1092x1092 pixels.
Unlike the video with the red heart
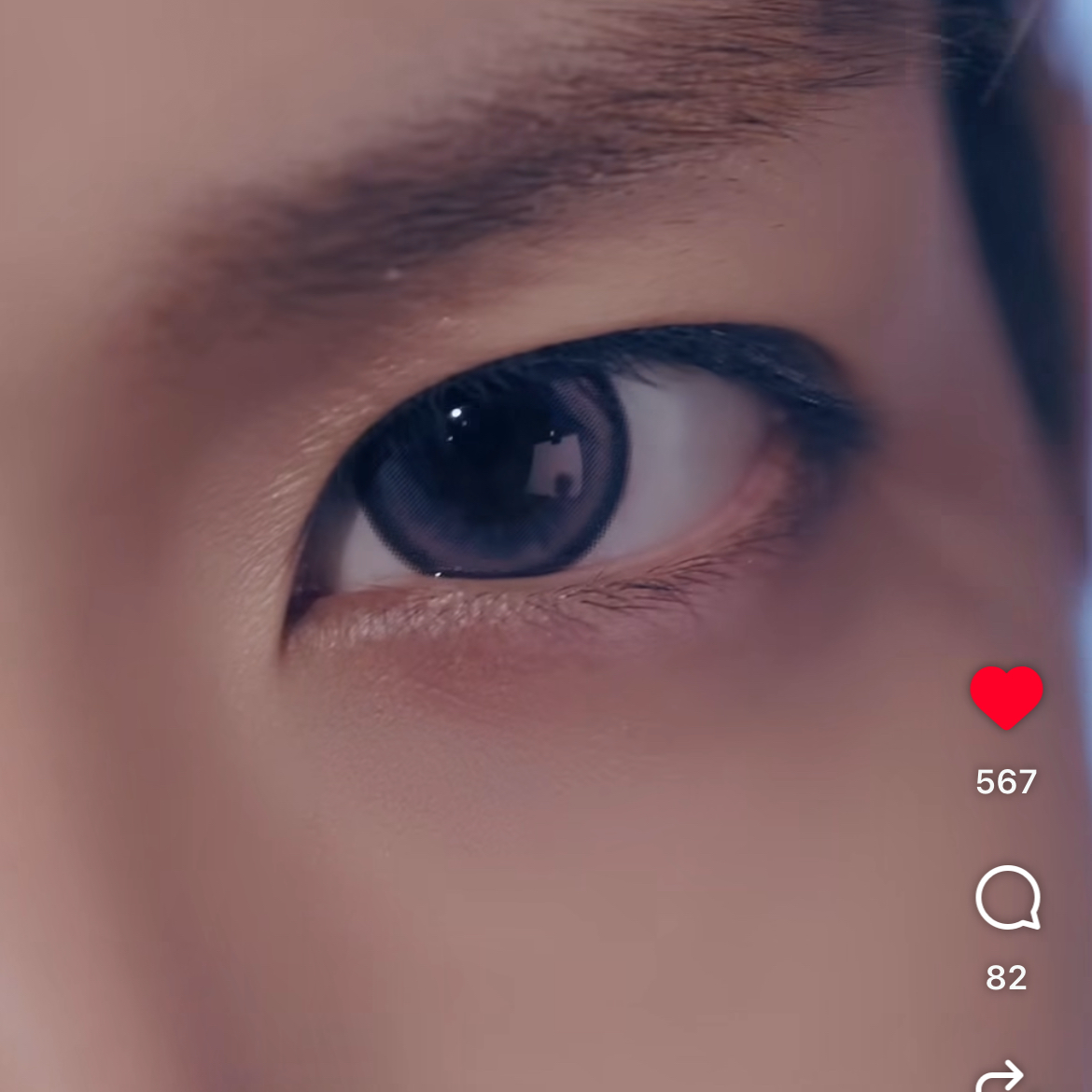tap(1006, 697)
